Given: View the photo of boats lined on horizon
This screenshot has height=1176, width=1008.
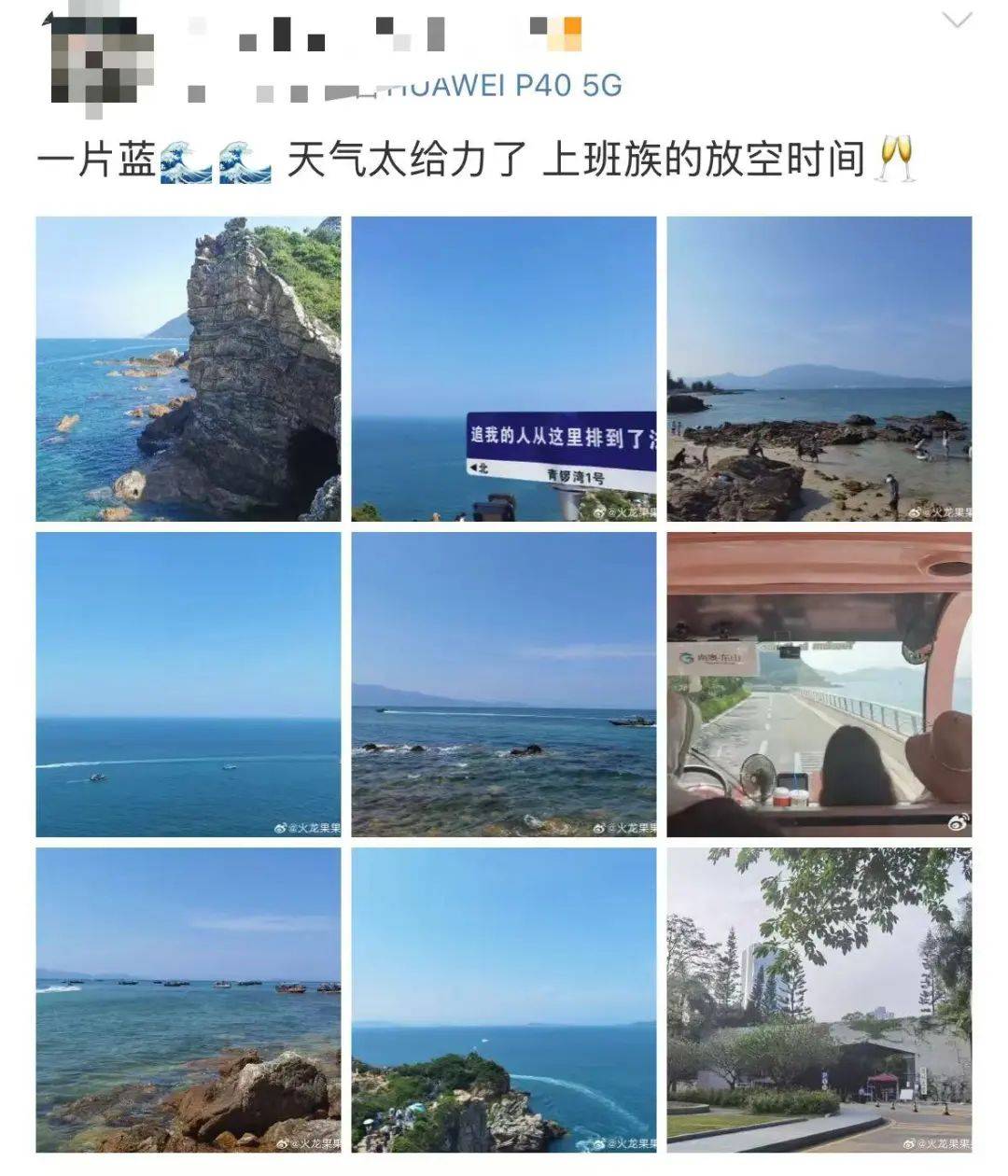Looking at the screenshot, I should point(189,1000).
